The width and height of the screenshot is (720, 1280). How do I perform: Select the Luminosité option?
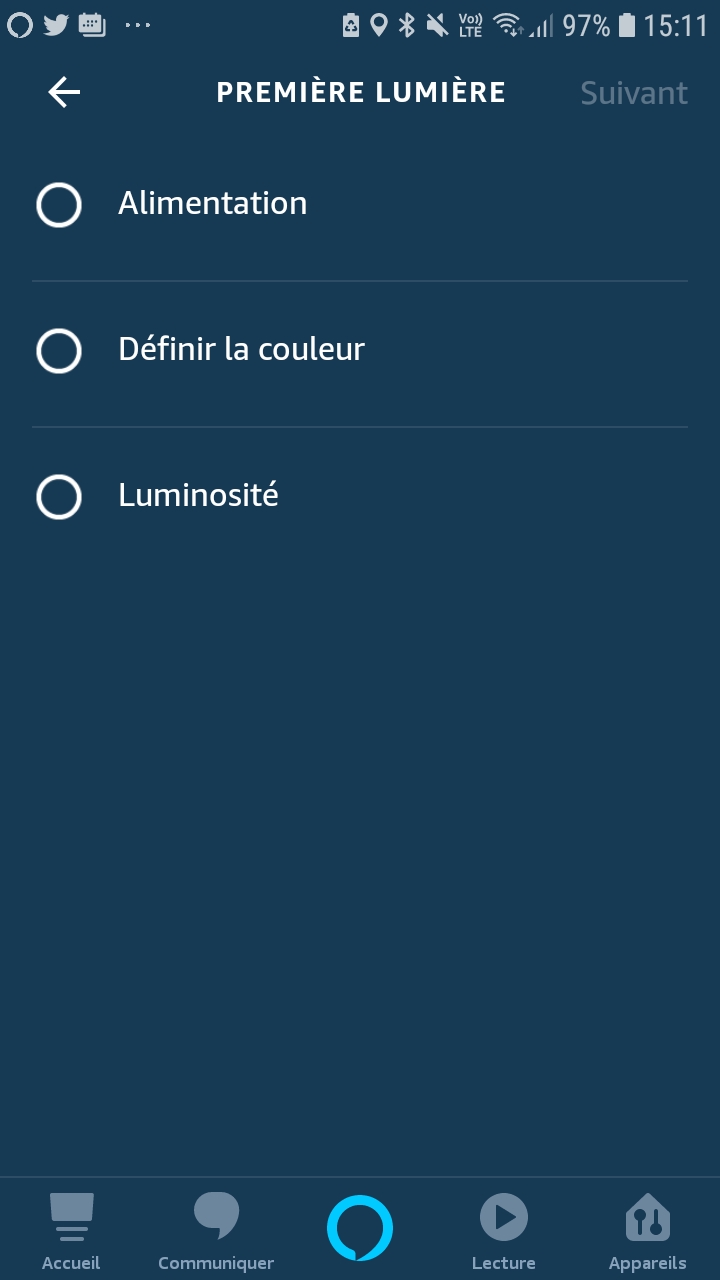(360, 497)
